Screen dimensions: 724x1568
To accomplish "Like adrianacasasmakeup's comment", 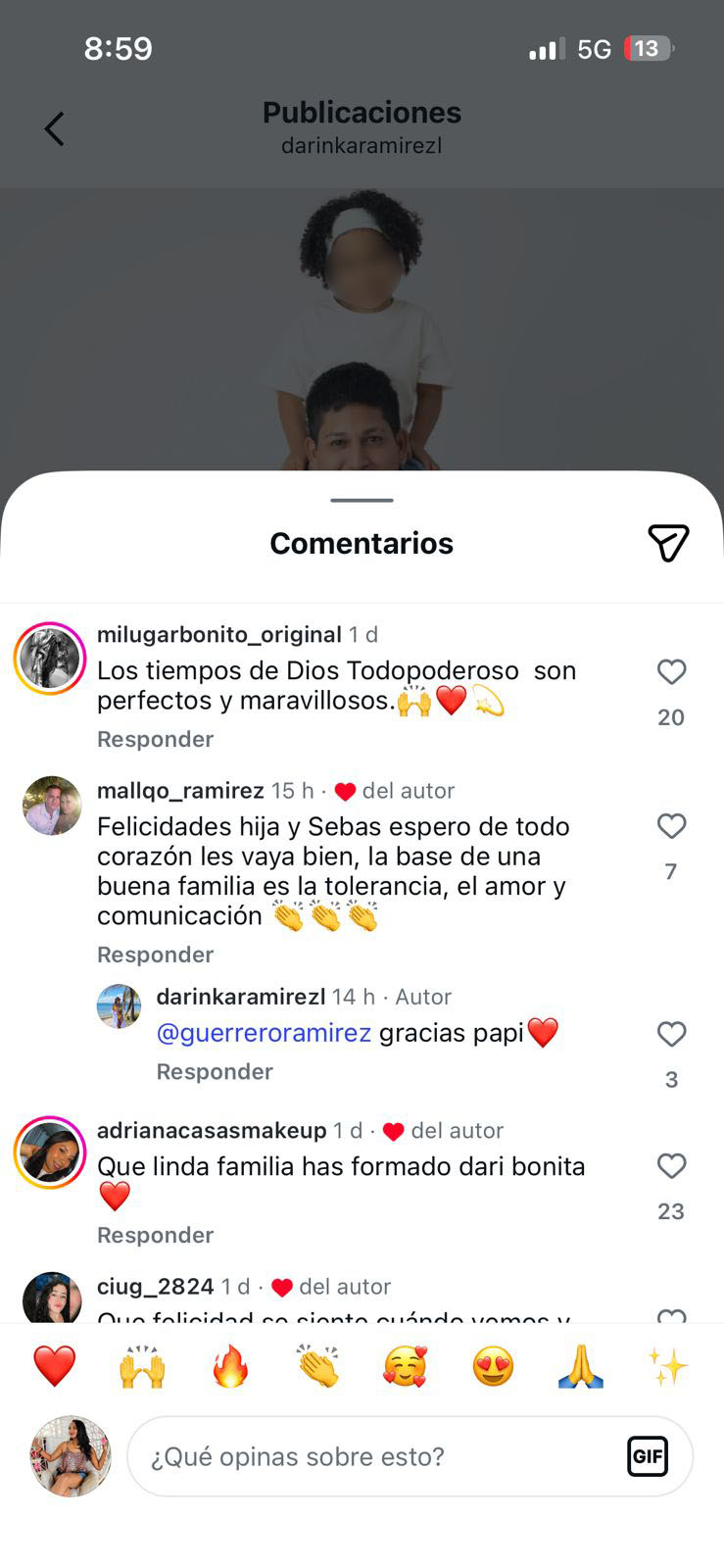I will 671,1166.
